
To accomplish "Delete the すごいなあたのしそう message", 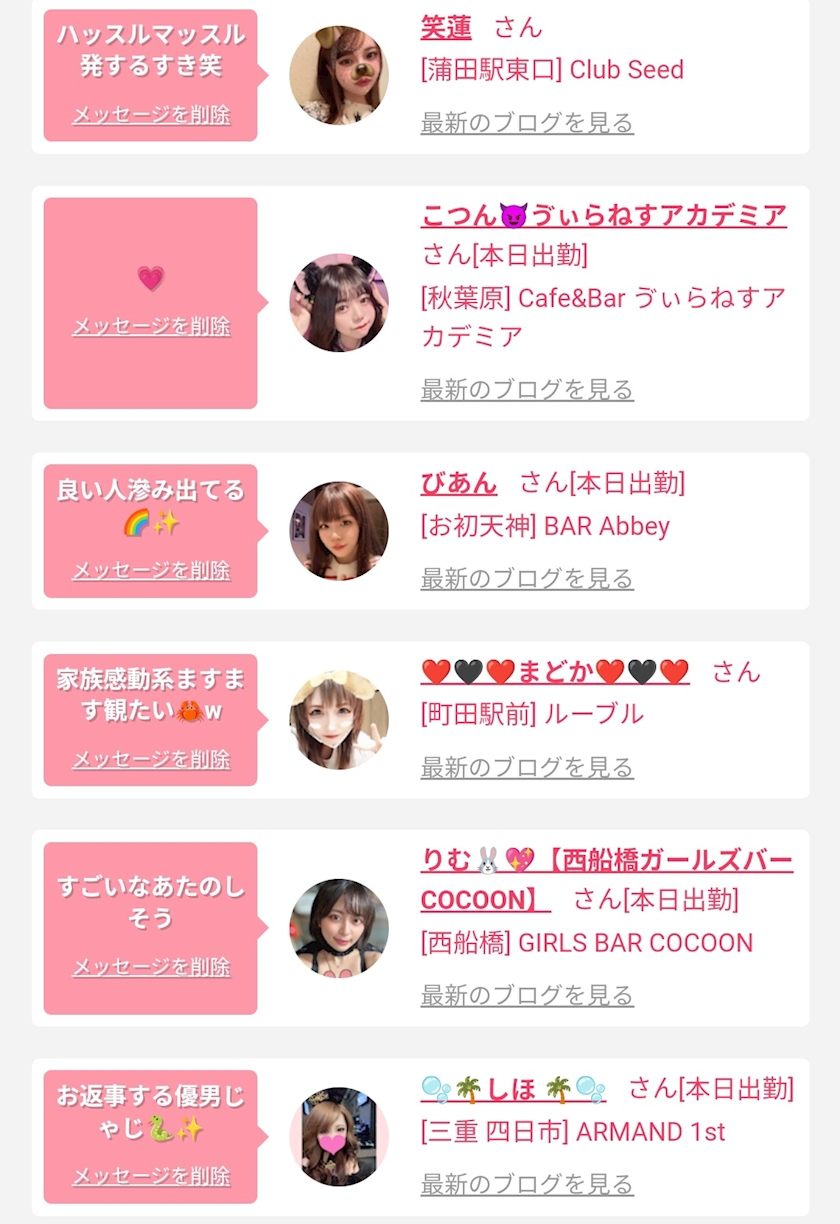I will point(151,968).
